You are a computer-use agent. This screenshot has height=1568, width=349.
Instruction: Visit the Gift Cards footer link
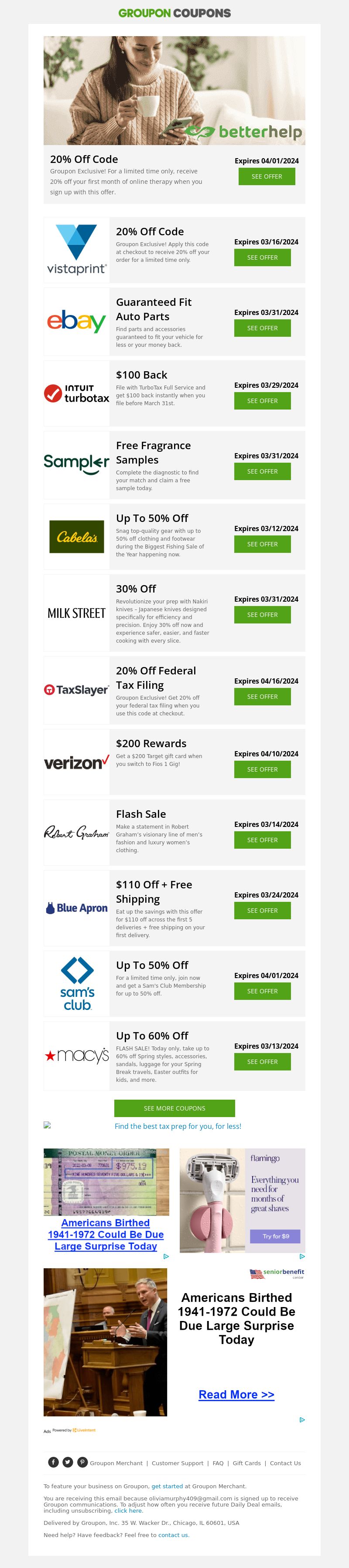246,1463
